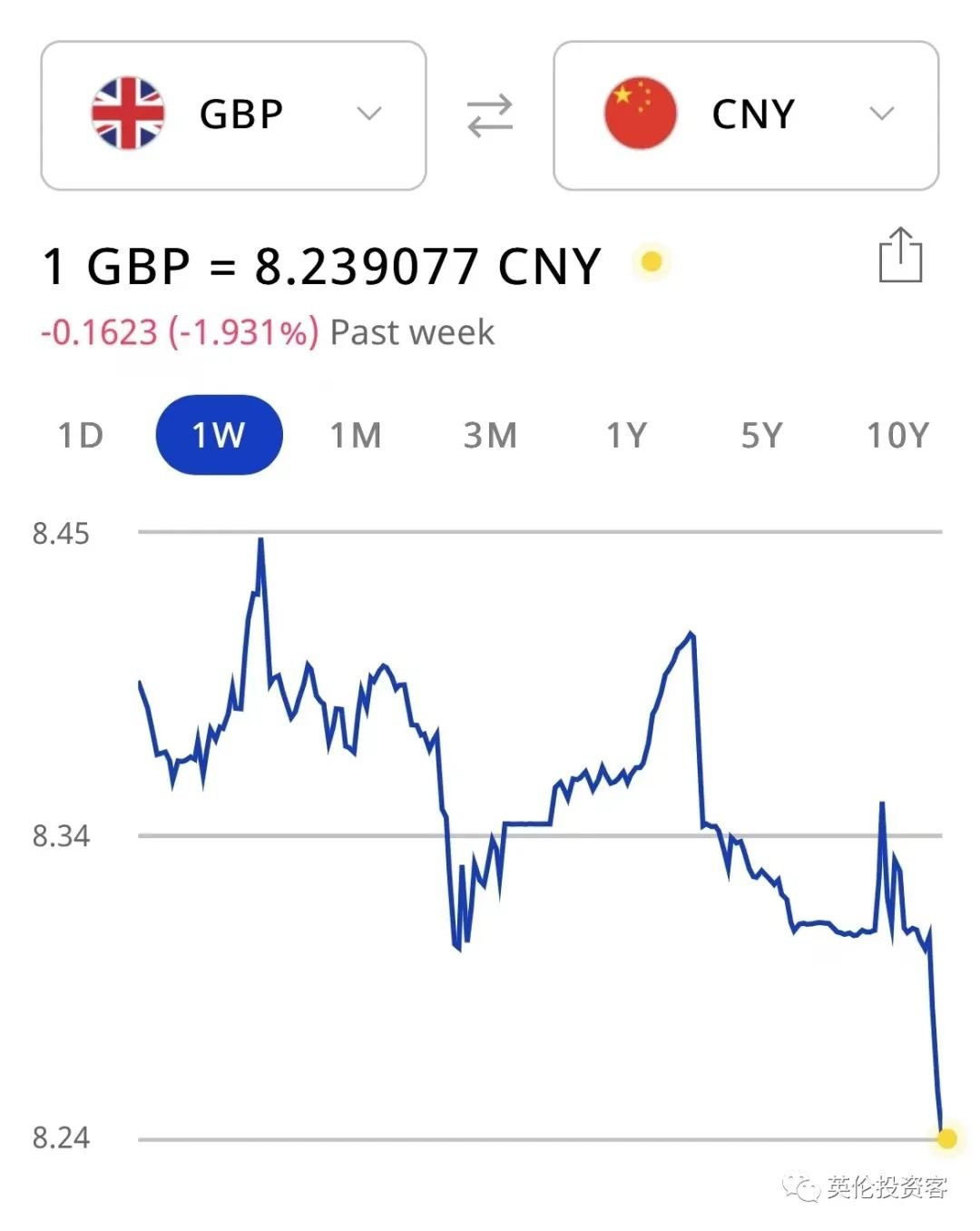
Task: Change chart period to 5Y
Action: pyautogui.click(x=761, y=436)
